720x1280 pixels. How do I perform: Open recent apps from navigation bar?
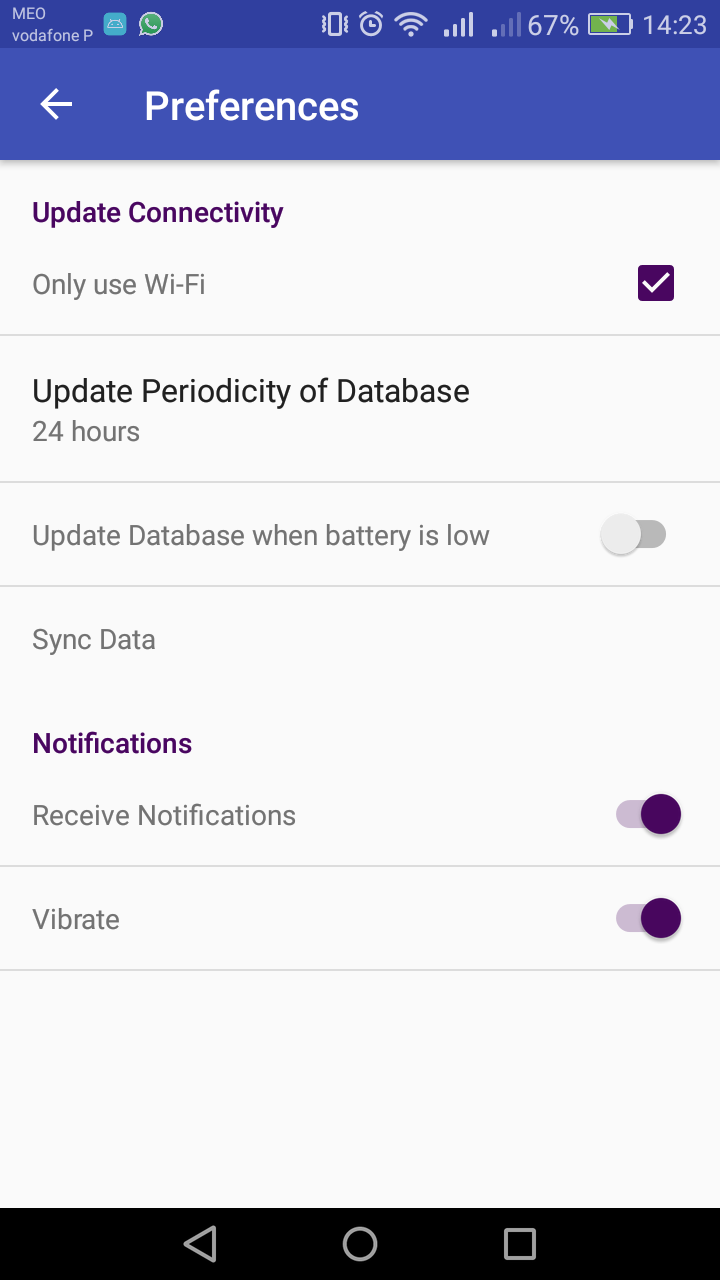[520, 1244]
